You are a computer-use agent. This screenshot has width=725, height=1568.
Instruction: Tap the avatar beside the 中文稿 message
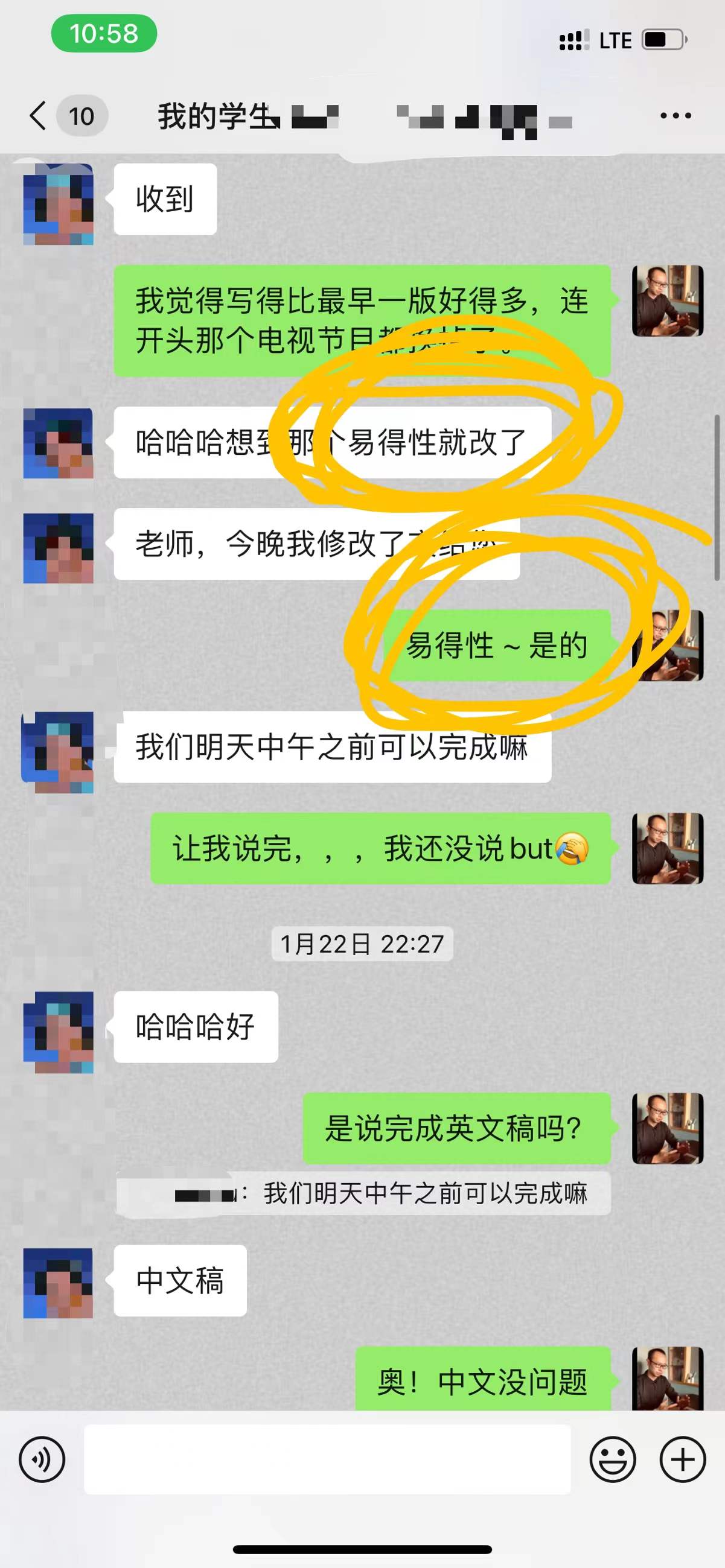click(x=59, y=1281)
